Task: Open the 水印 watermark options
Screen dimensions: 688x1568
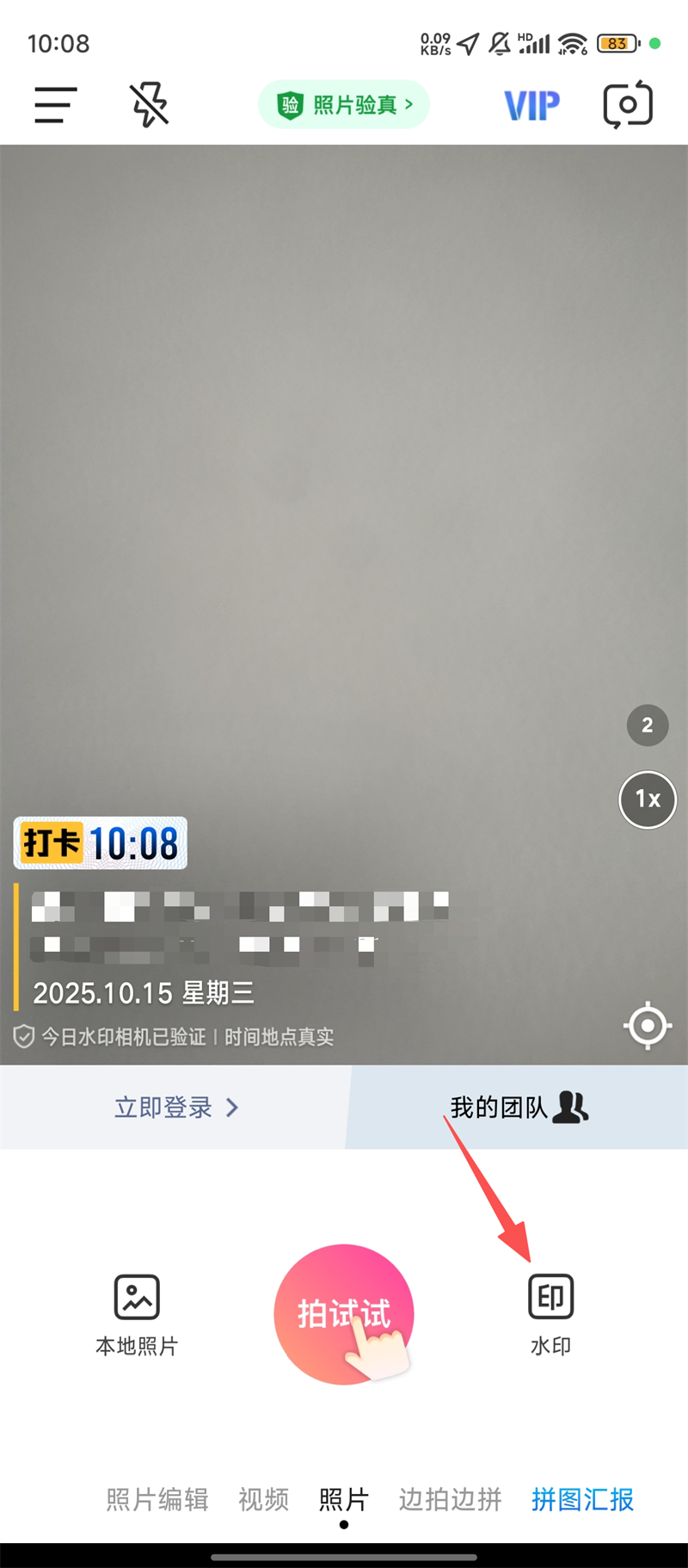Action: point(550,1314)
